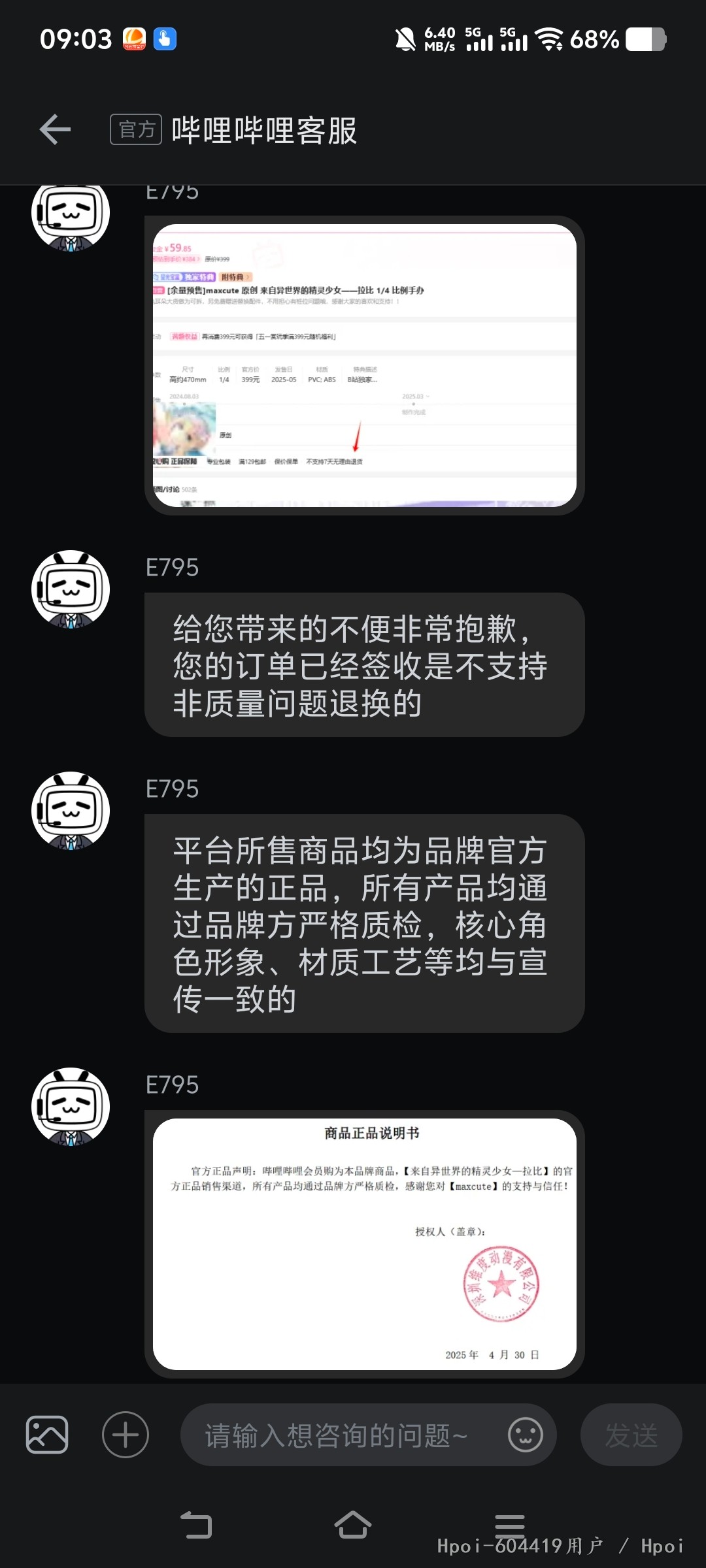Image resolution: width=706 pixels, height=1568 pixels.
Task: View the 商品正品说明书 image
Action: pyautogui.click(x=364, y=1244)
